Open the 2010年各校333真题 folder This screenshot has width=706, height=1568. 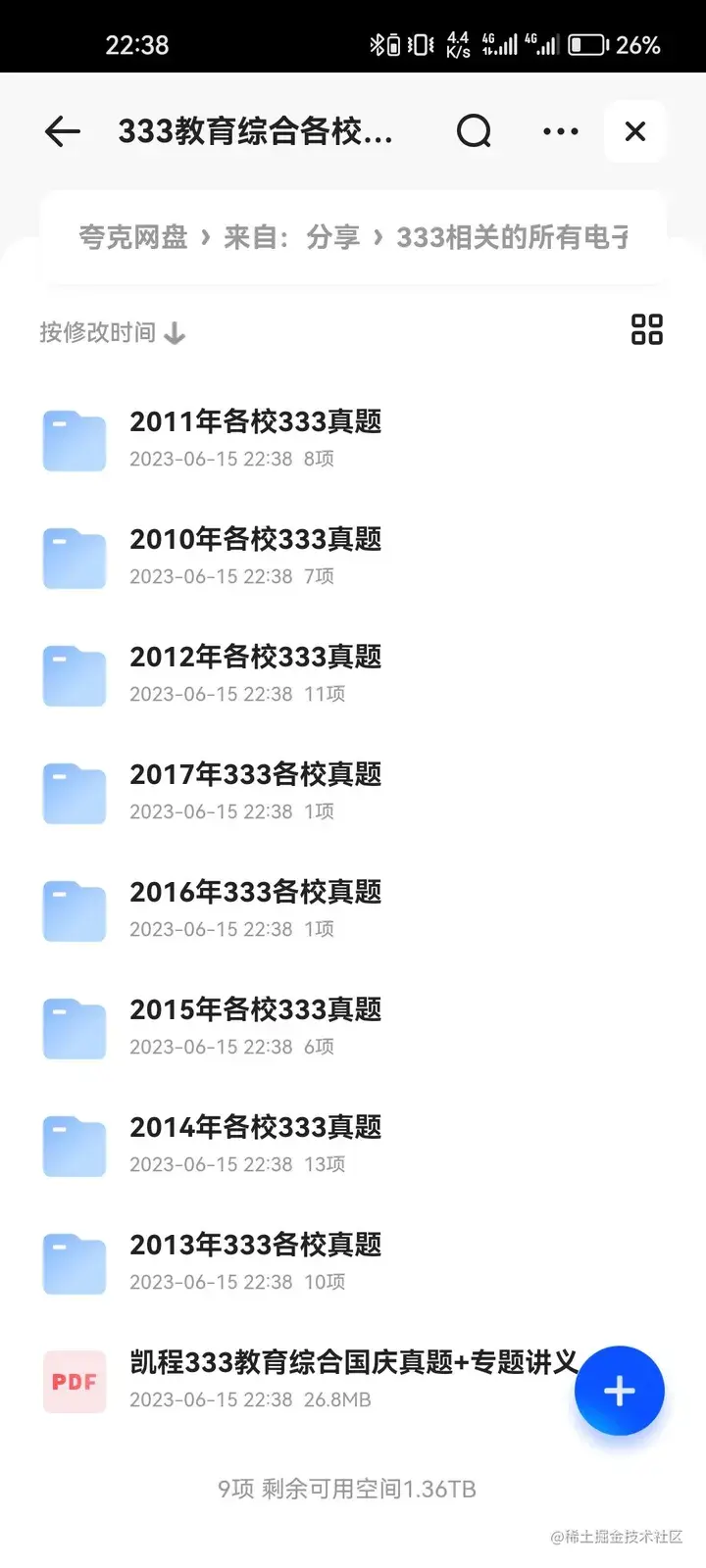(255, 557)
